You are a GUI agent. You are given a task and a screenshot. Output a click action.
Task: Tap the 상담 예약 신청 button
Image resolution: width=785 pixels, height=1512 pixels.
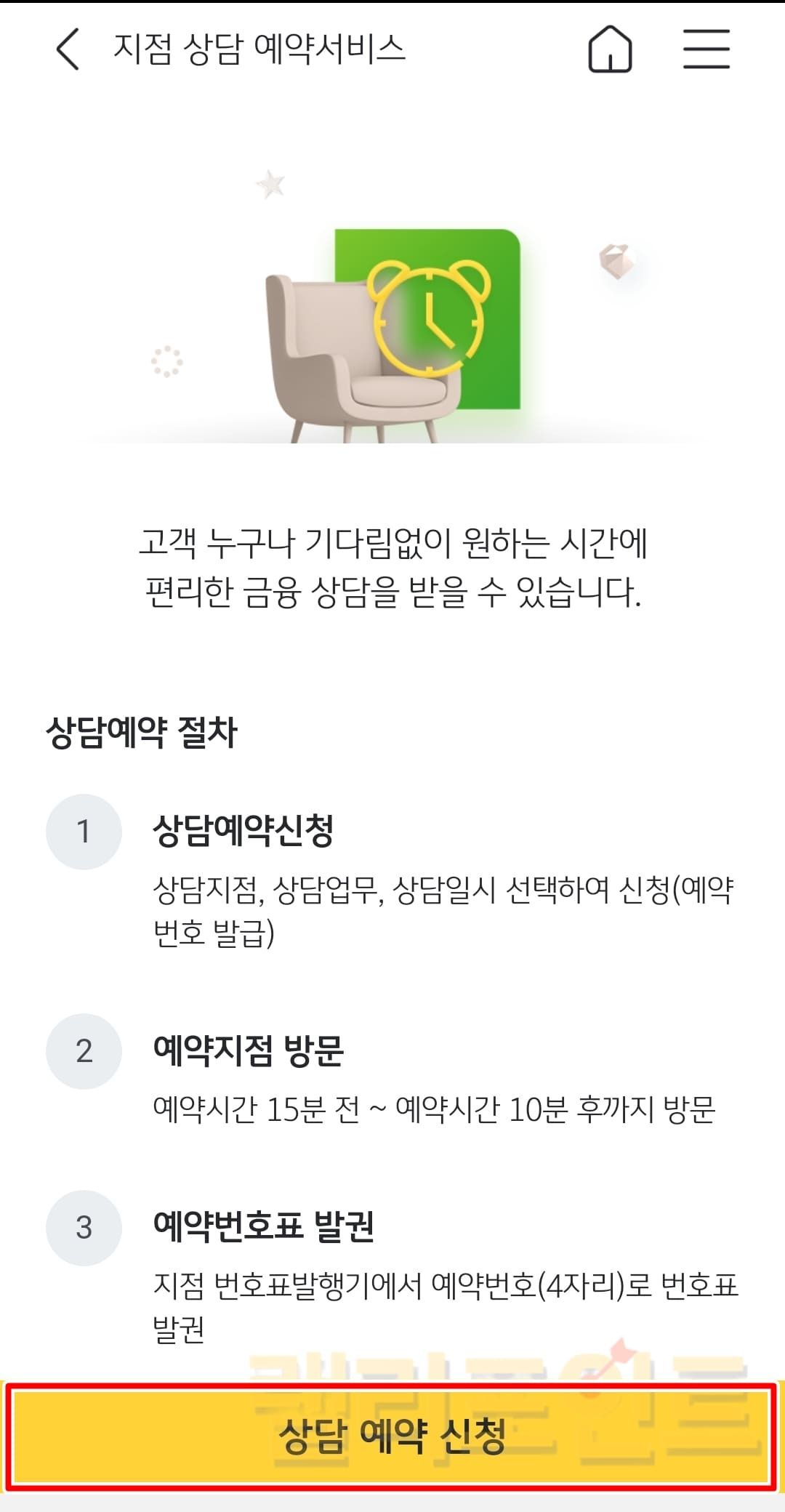[392, 1436]
